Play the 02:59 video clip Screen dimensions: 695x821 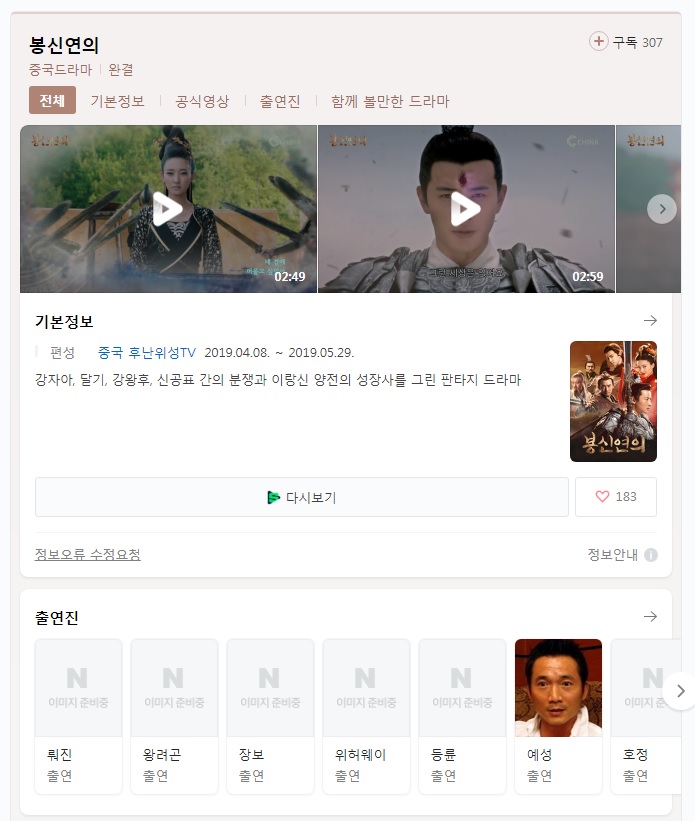(x=466, y=209)
